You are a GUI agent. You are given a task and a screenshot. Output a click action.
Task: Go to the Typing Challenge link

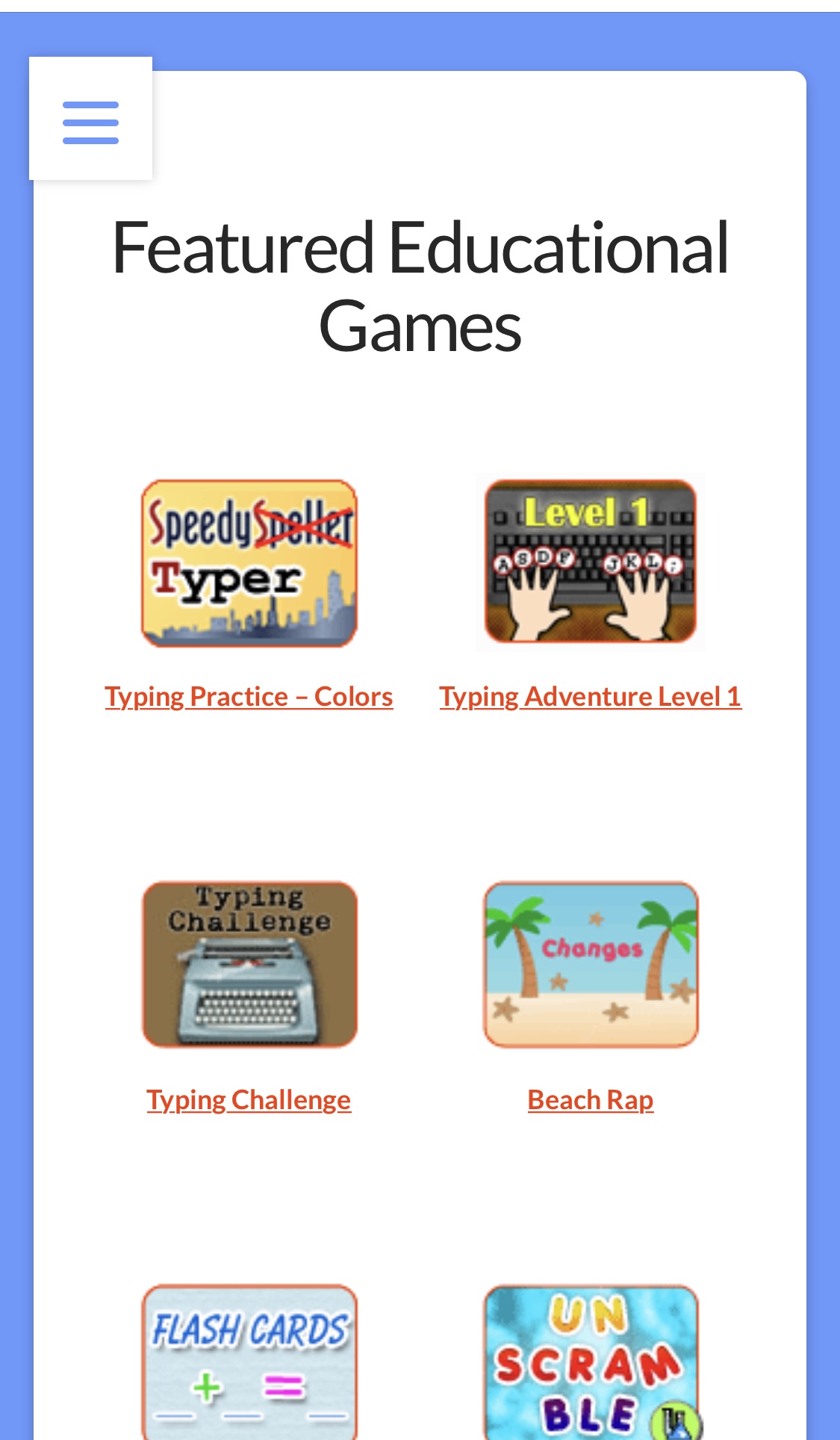pyautogui.click(x=249, y=1099)
